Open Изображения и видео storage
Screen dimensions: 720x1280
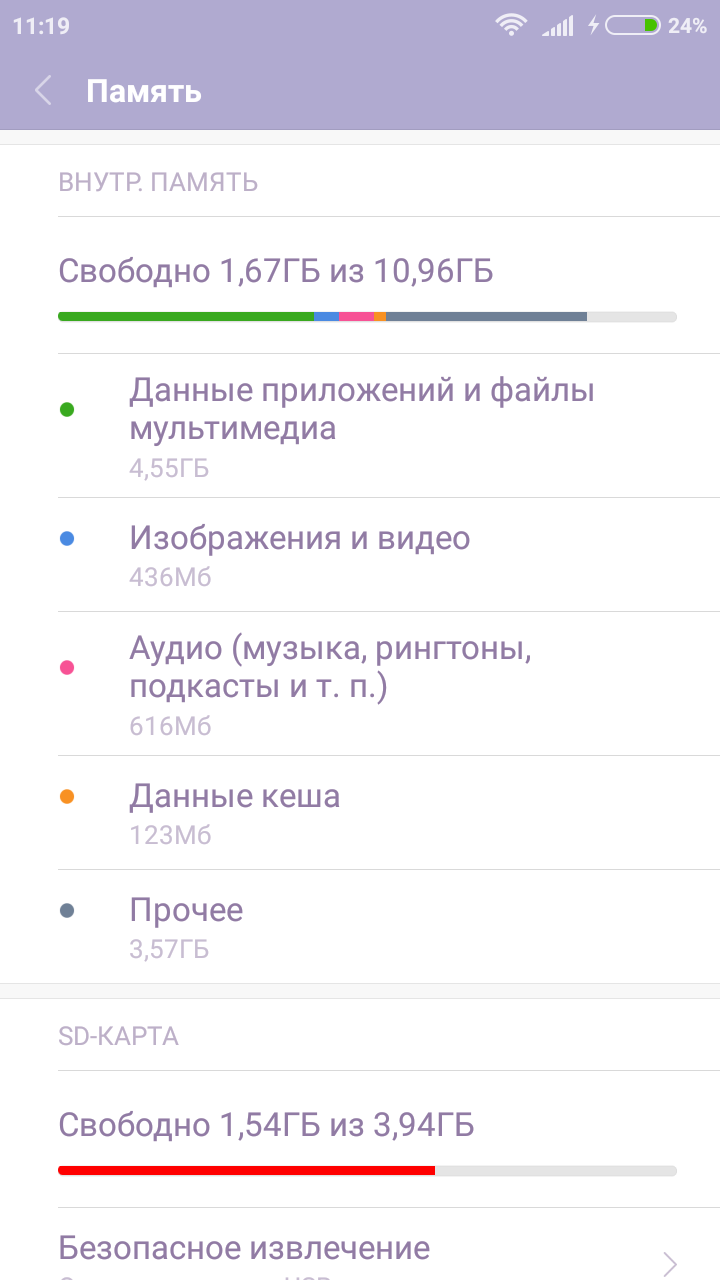360,554
